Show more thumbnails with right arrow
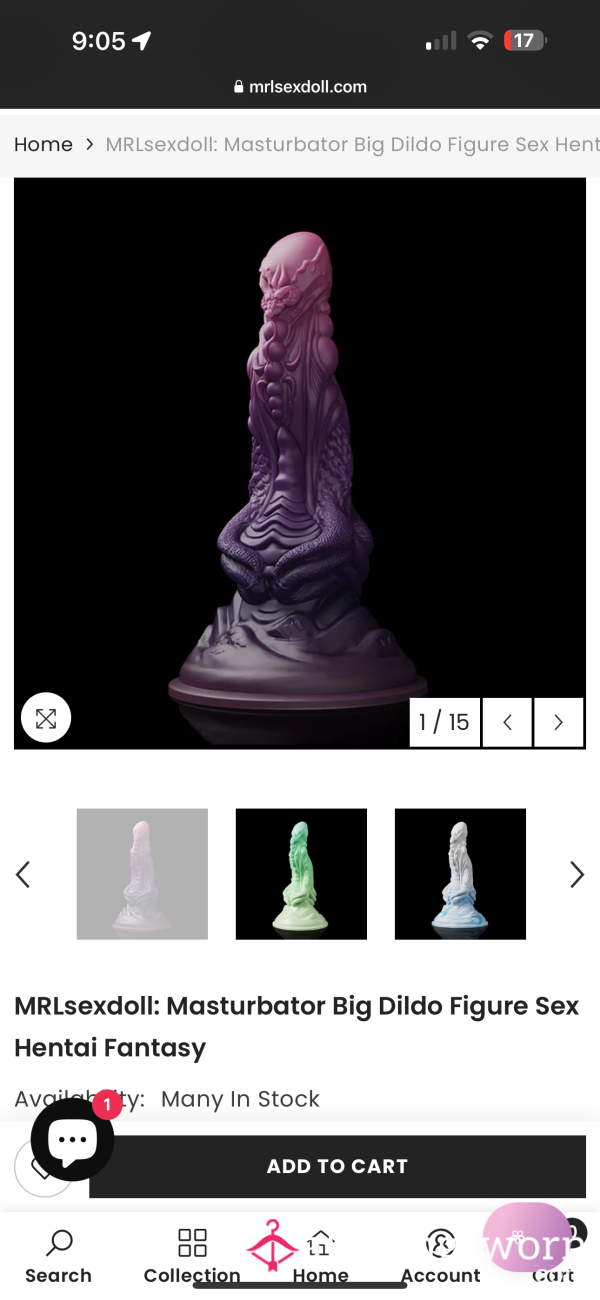Viewport: 600px width, 1300px height. pyautogui.click(x=576, y=875)
